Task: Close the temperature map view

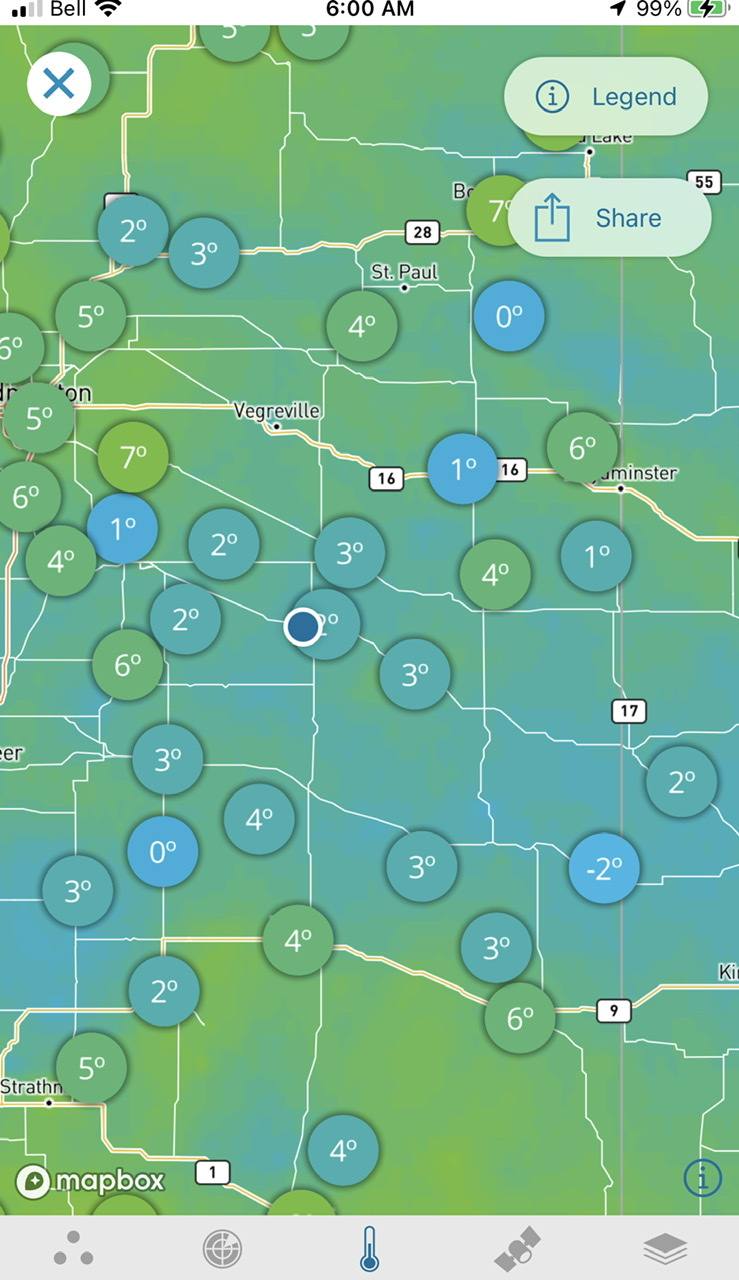Action: [59, 83]
